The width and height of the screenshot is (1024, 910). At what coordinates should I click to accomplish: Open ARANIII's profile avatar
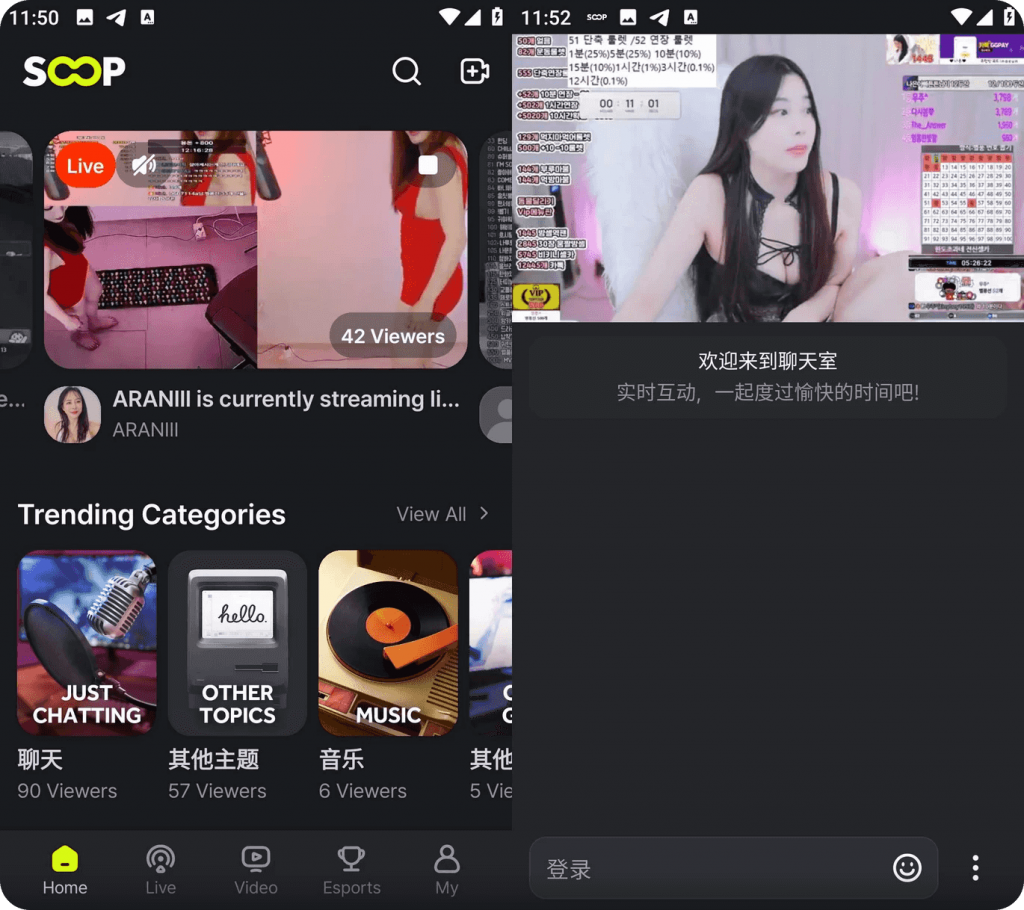[x=72, y=414]
